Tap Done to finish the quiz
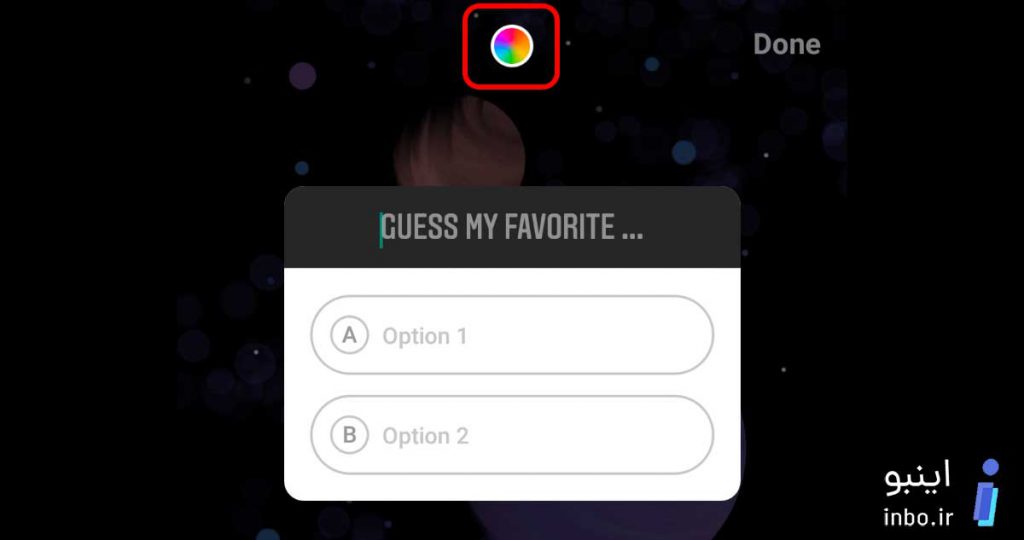The image size is (1024, 540). pyautogui.click(x=786, y=44)
